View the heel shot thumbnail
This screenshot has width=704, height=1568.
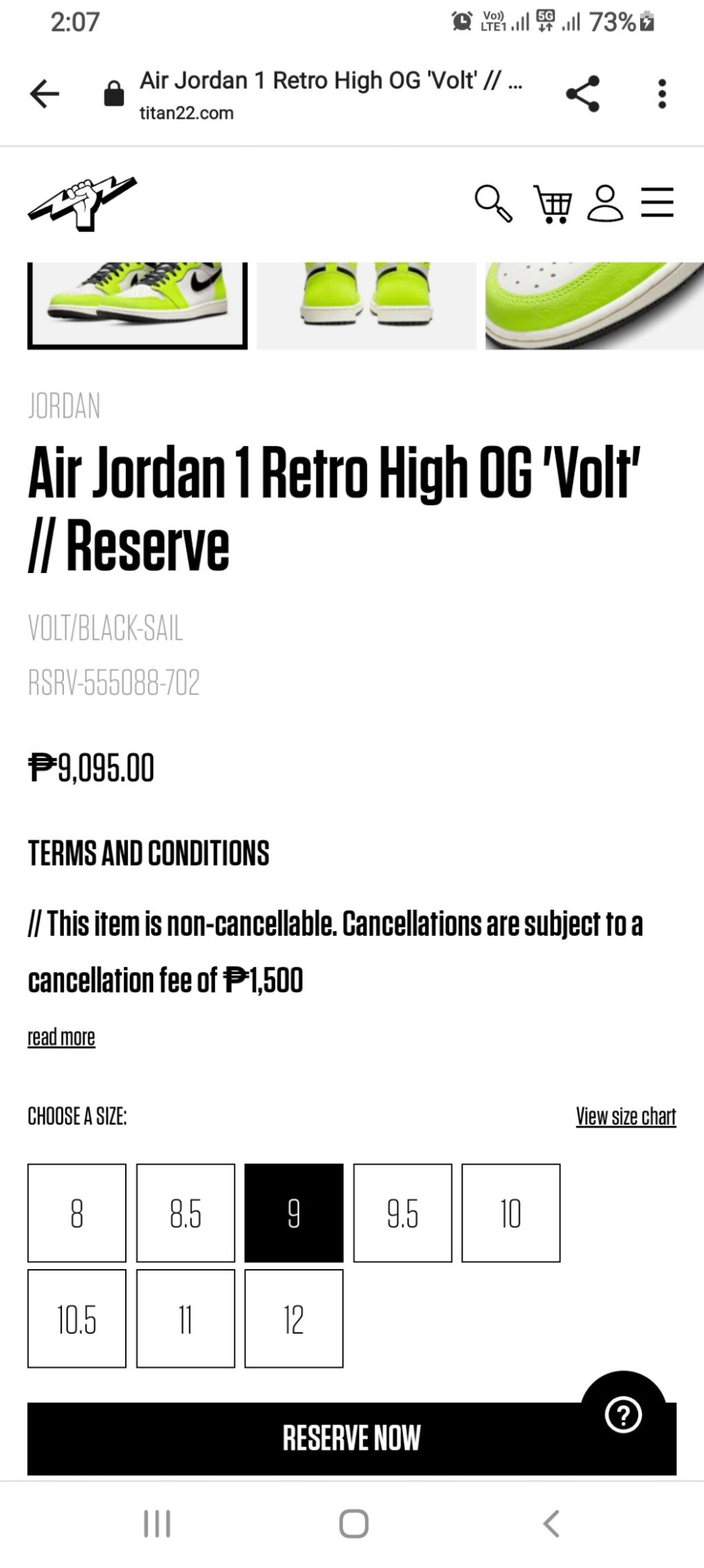[x=366, y=305]
